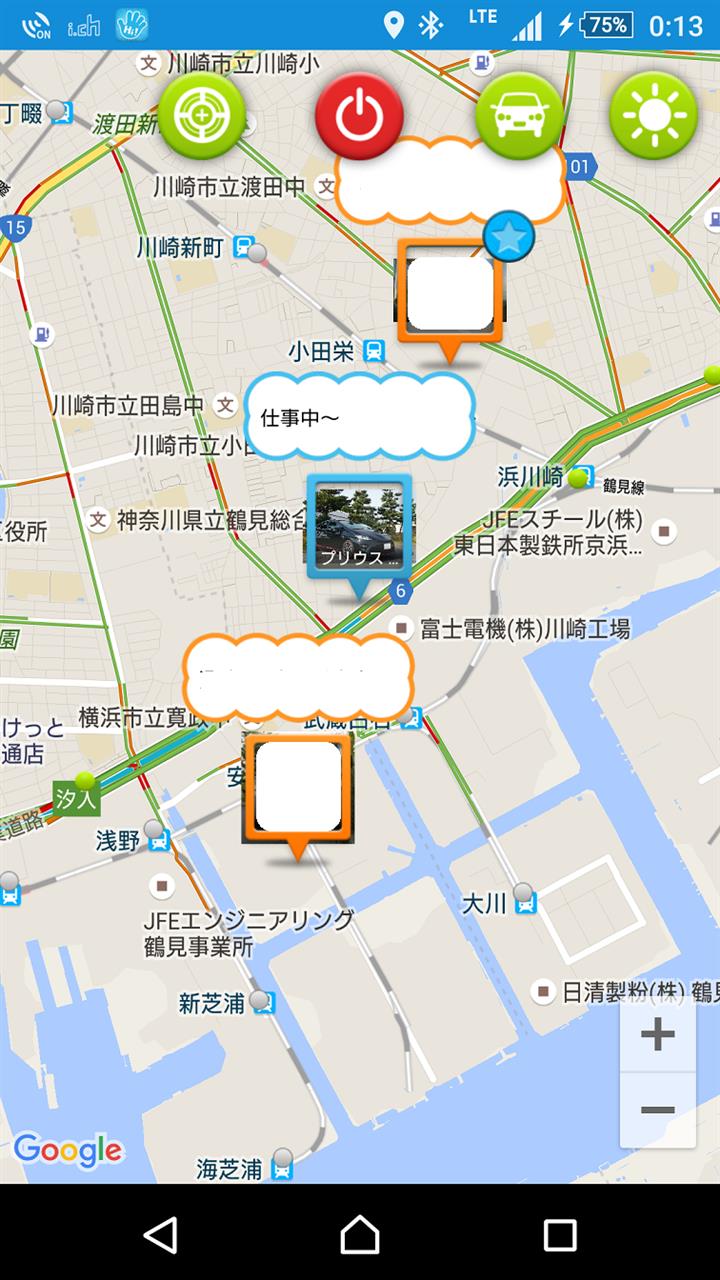Tap the 仕事中〜 speech bubble
The height and width of the screenshot is (1280, 720).
click(x=360, y=416)
